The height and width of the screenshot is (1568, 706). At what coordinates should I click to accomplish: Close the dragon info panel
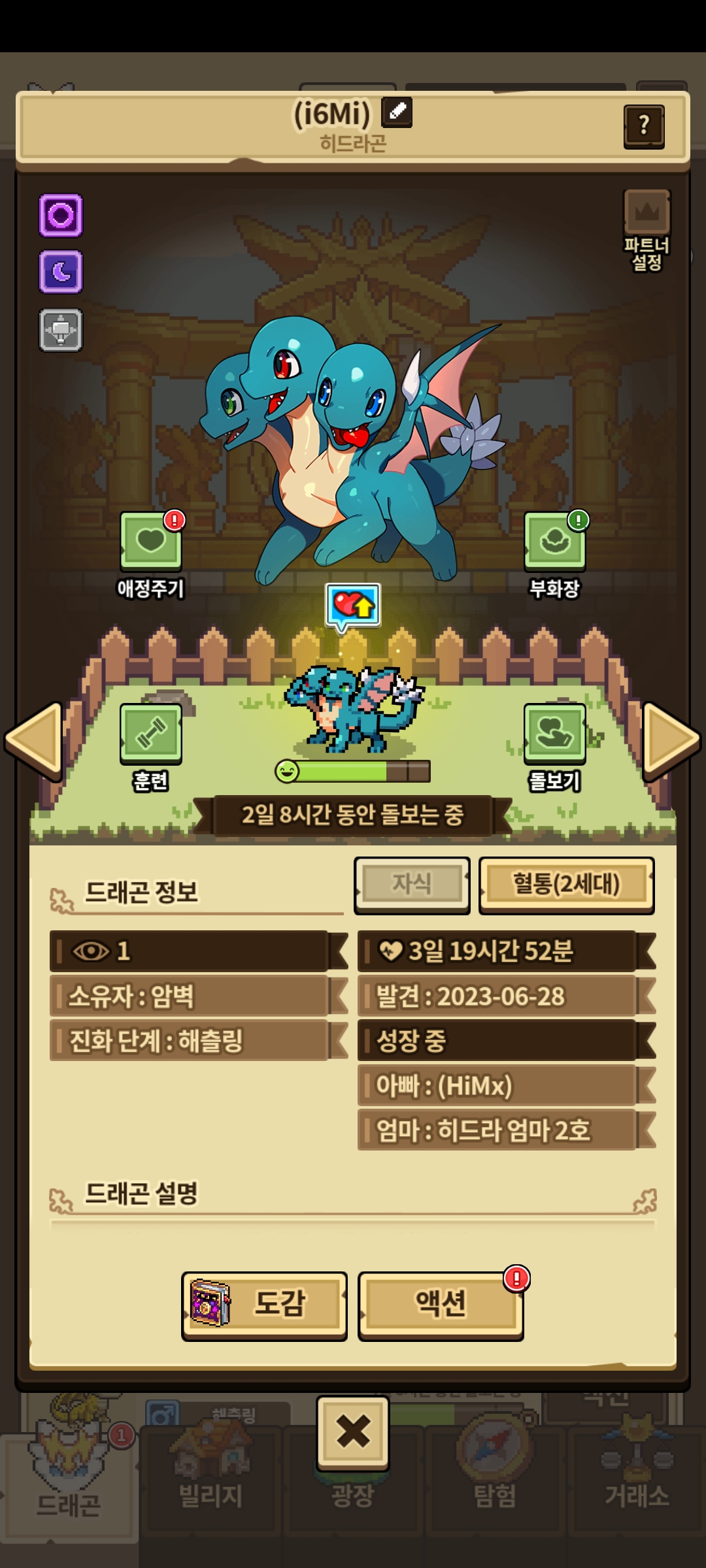[x=353, y=1432]
